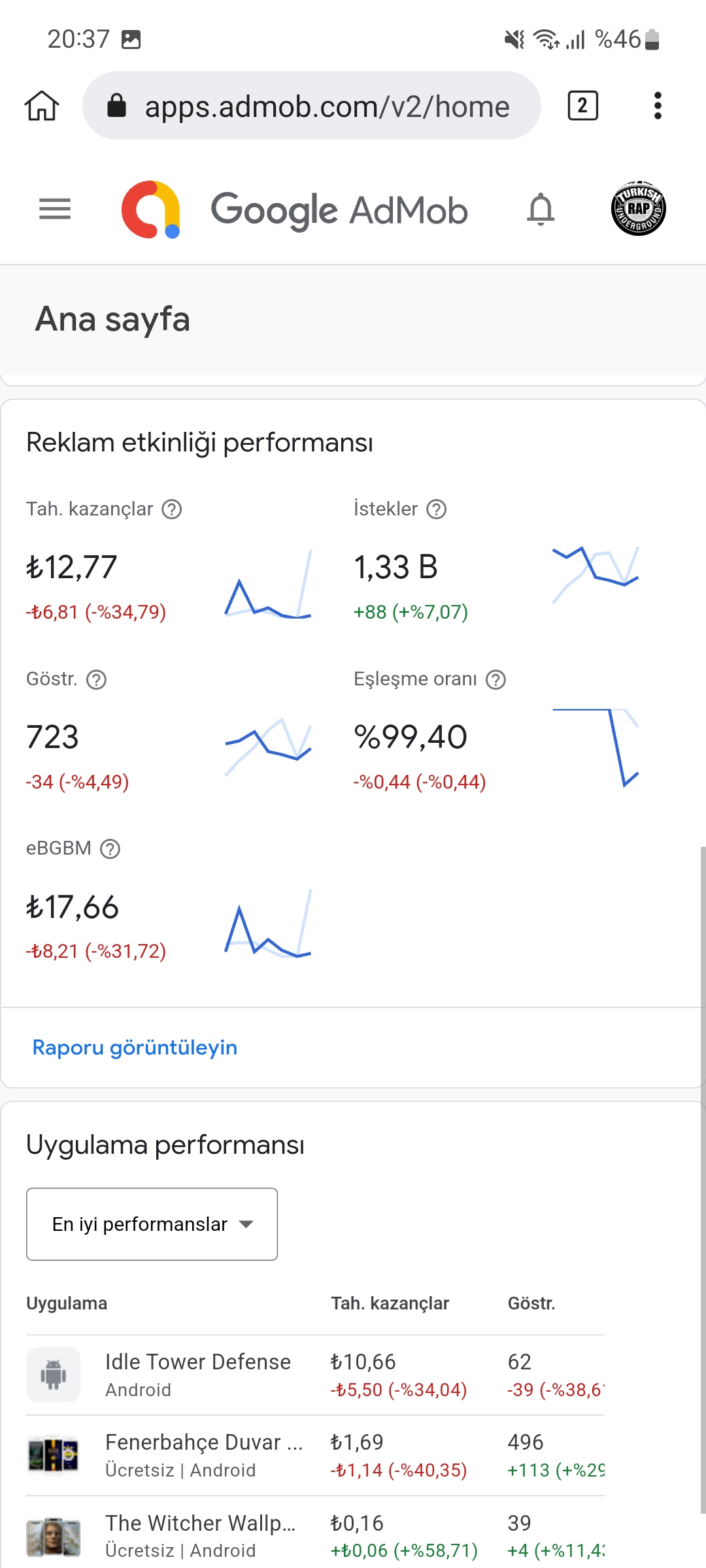Viewport: 706px width, 1568px height.
Task: Show help for Eşleşme oranı
Action: point(496,679)
